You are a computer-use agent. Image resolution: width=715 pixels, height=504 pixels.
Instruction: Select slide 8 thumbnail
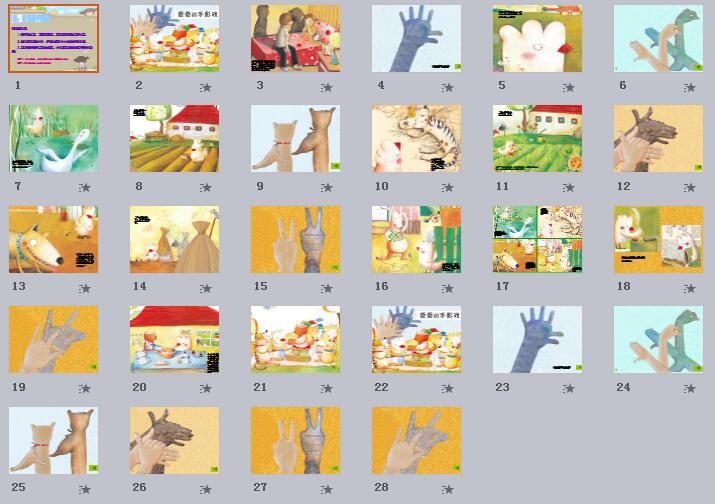pyautogui.click(x=175, y=139)
